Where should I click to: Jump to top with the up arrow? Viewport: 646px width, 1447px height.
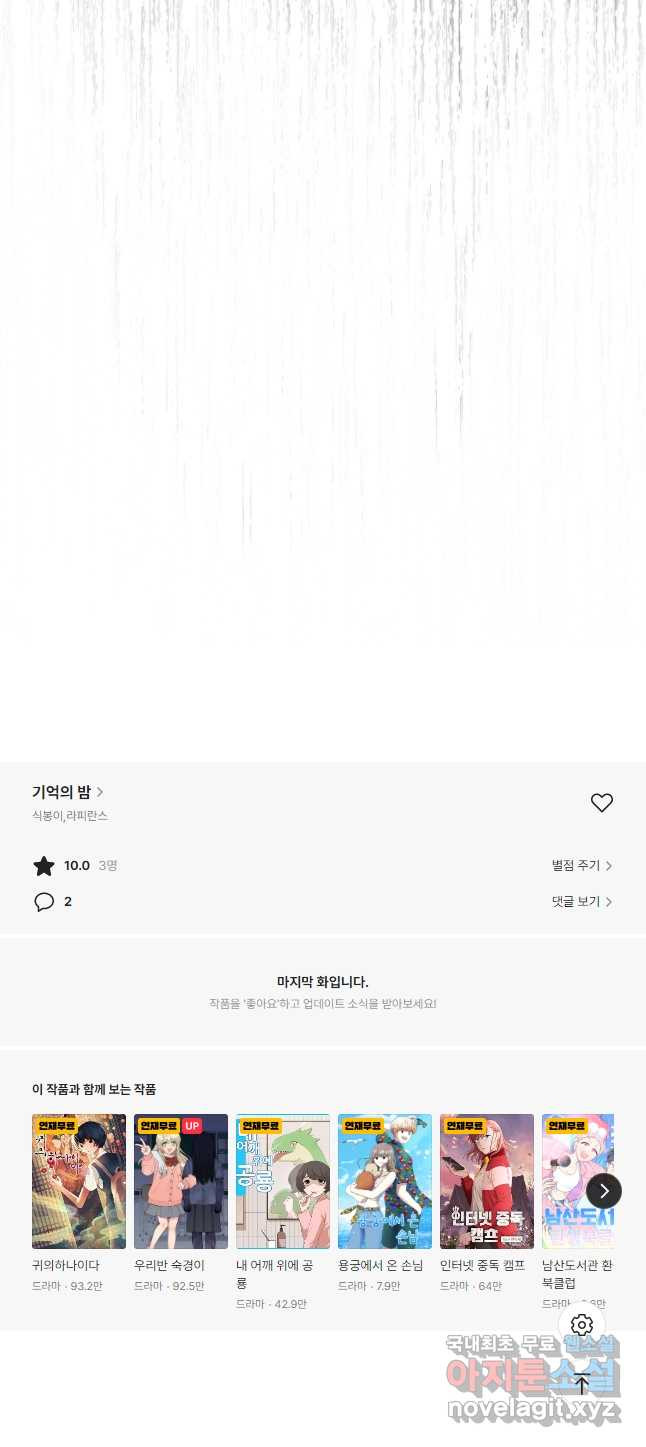[582, 1384]
